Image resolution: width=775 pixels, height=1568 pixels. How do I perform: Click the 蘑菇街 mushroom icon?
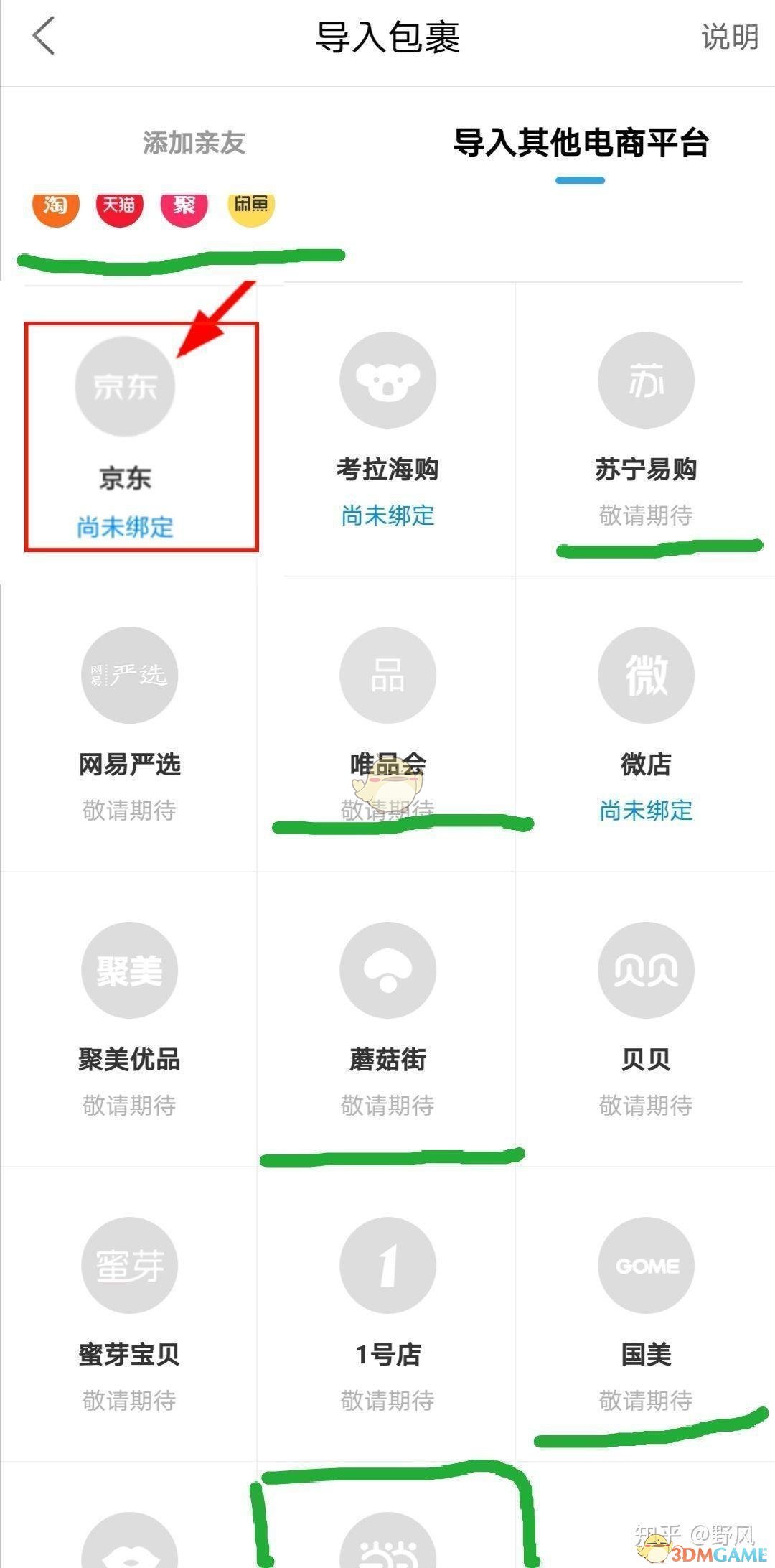(x=387, y=970)
